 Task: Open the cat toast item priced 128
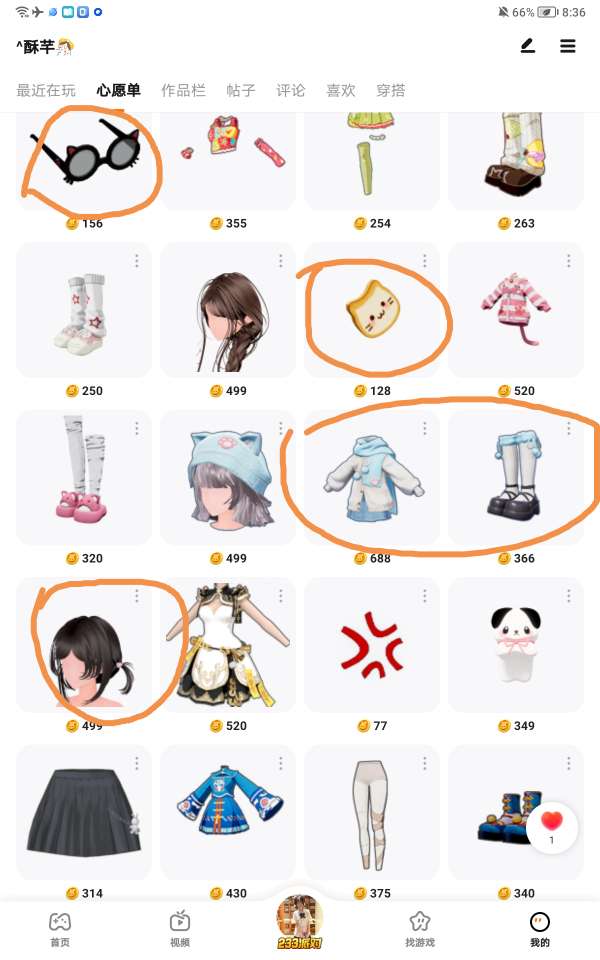click(372, 310)
